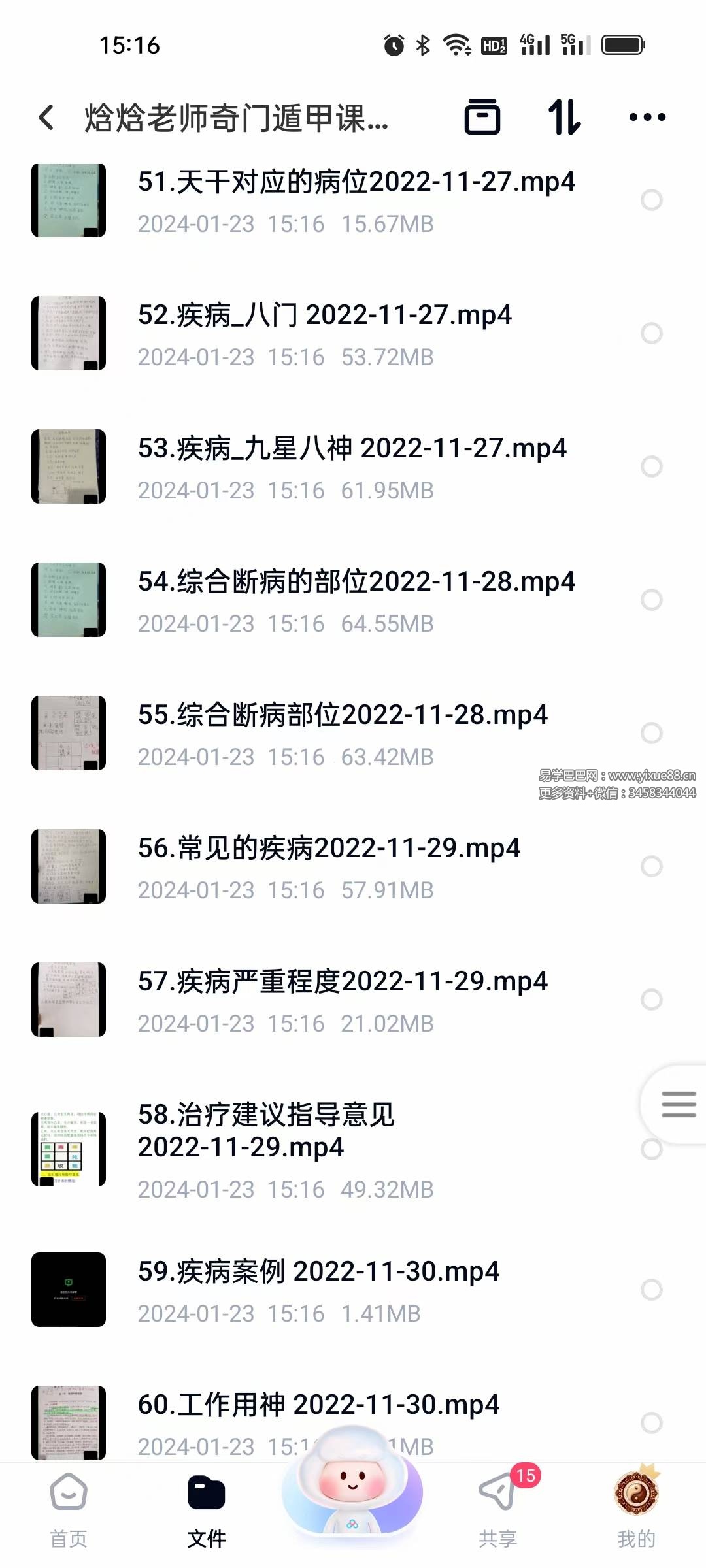Select the circle for 52.疾病_八门
Viewport: 706px width, 1568px height.
651,333
